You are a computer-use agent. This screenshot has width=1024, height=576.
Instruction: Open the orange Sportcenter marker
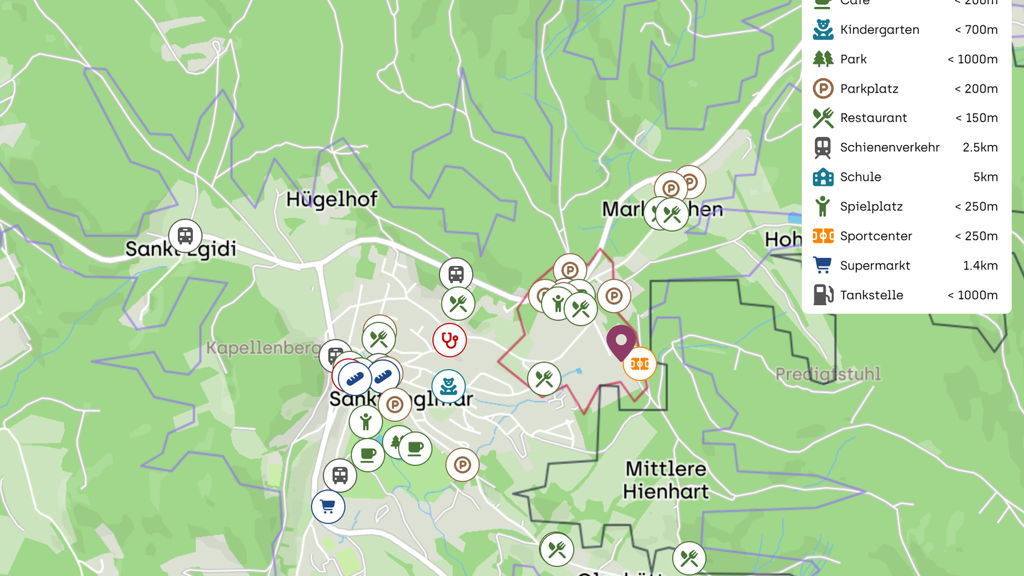click(x=639, y=365)
